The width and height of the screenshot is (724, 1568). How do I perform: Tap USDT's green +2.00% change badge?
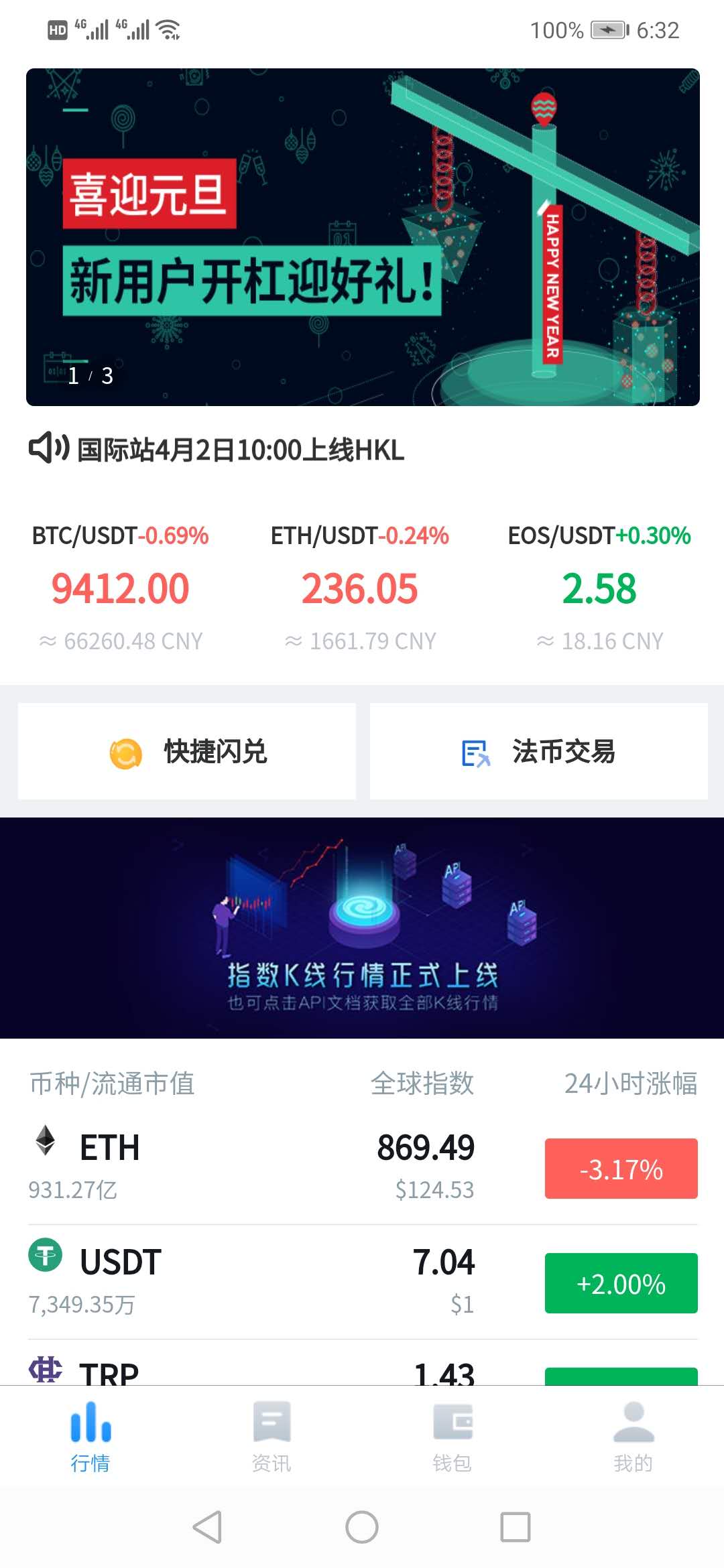[619, 1285]
